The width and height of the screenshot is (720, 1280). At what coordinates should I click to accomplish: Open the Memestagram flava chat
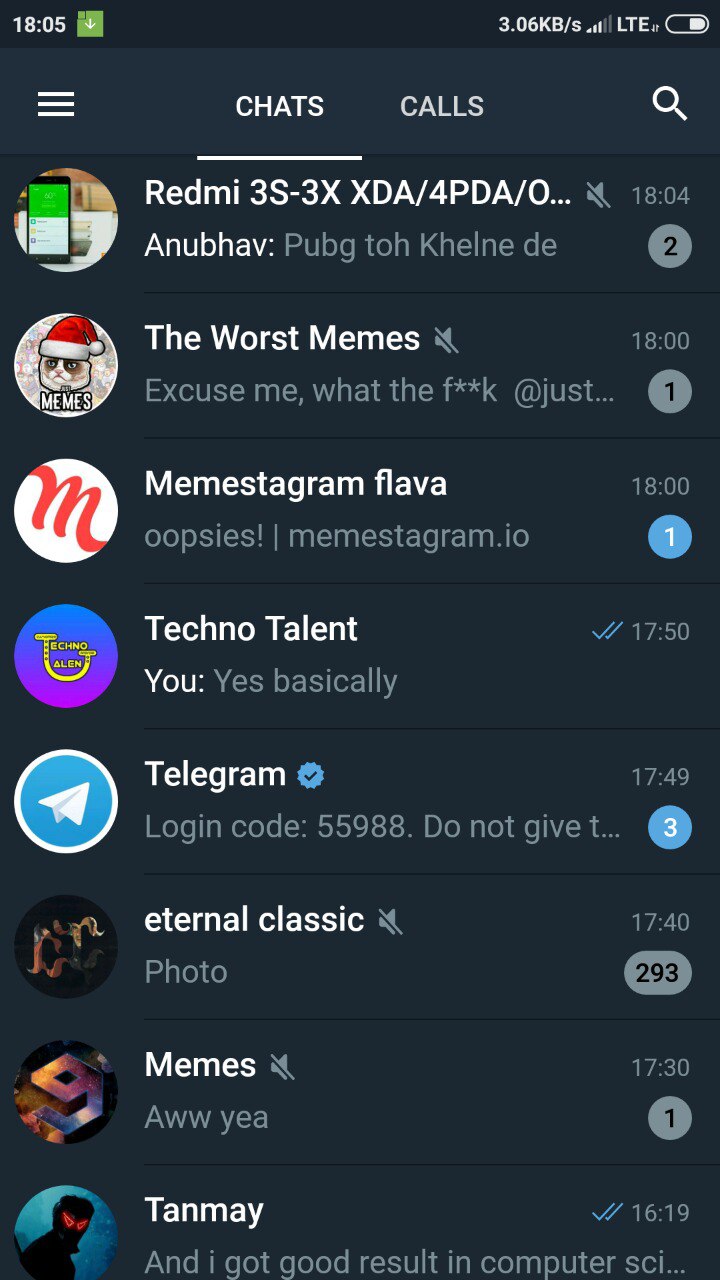point(360,511)
